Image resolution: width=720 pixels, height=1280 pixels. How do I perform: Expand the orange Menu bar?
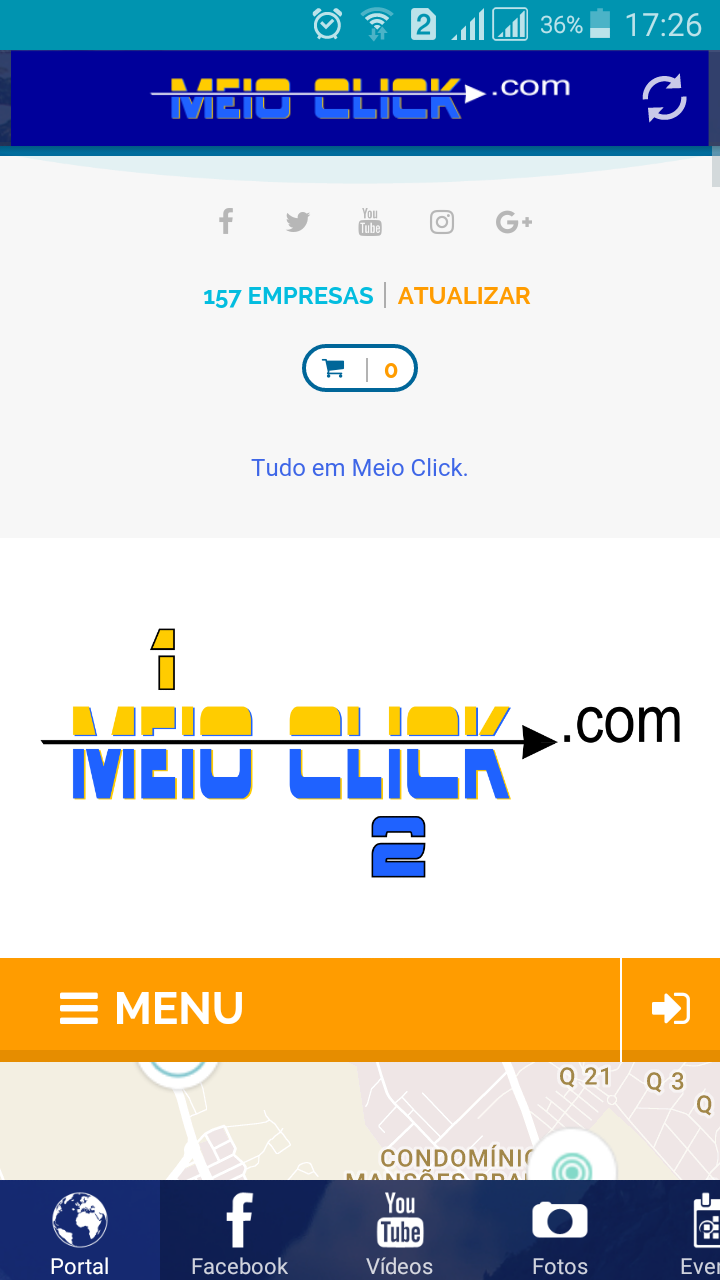(x=310, y=1008)
